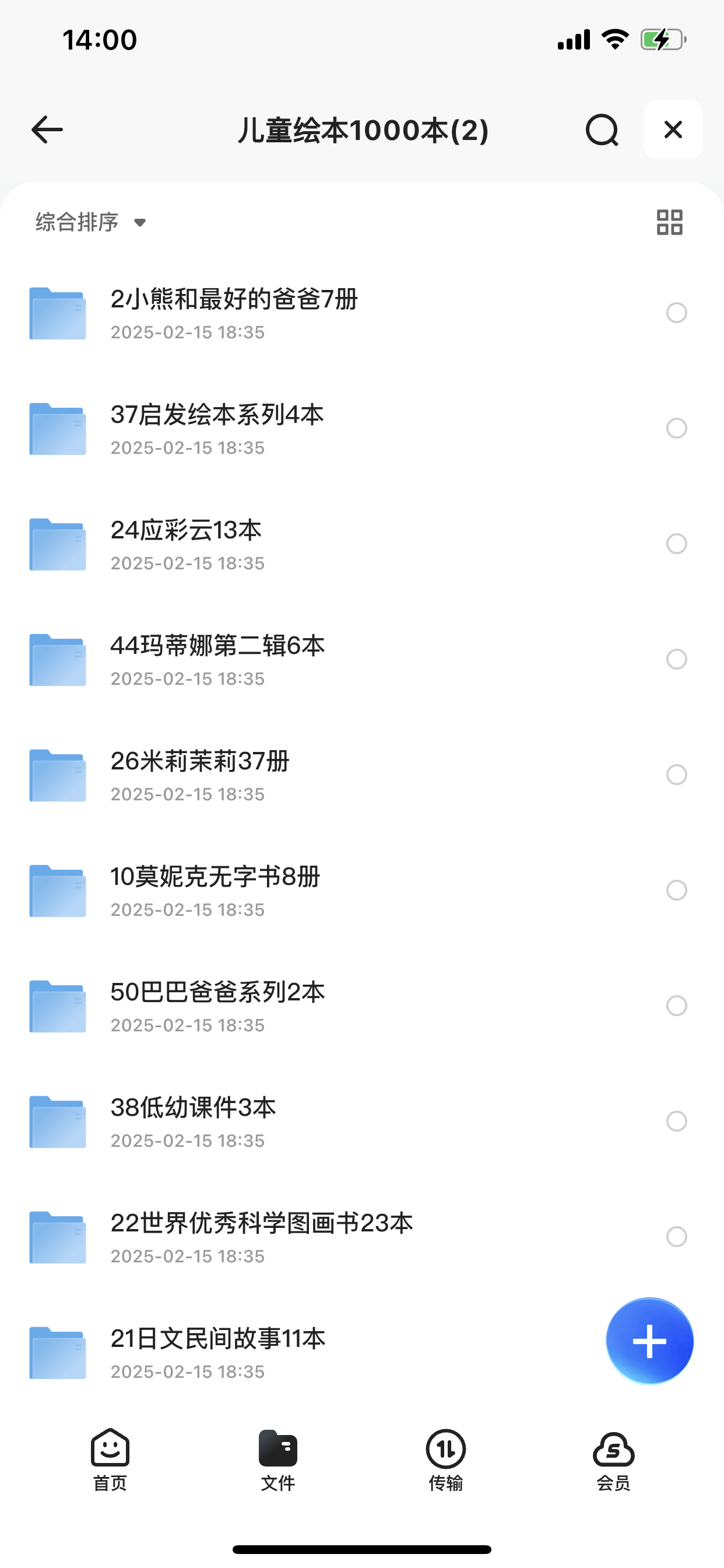Screen dimensions: 724x1568
Task: Select the checkbox for 2小熊和最好的爸爸7册
Action: [676, 313]
